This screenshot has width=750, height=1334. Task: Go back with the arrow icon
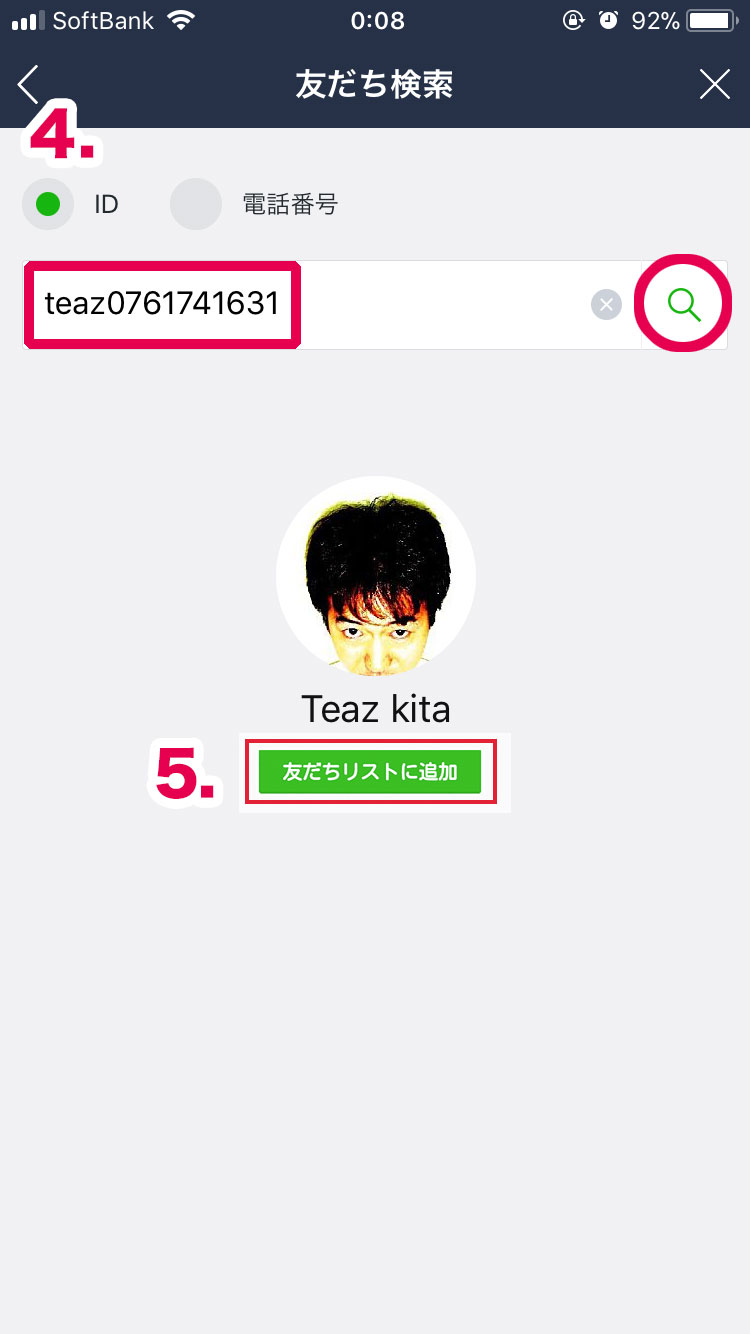tap(29, 85)
